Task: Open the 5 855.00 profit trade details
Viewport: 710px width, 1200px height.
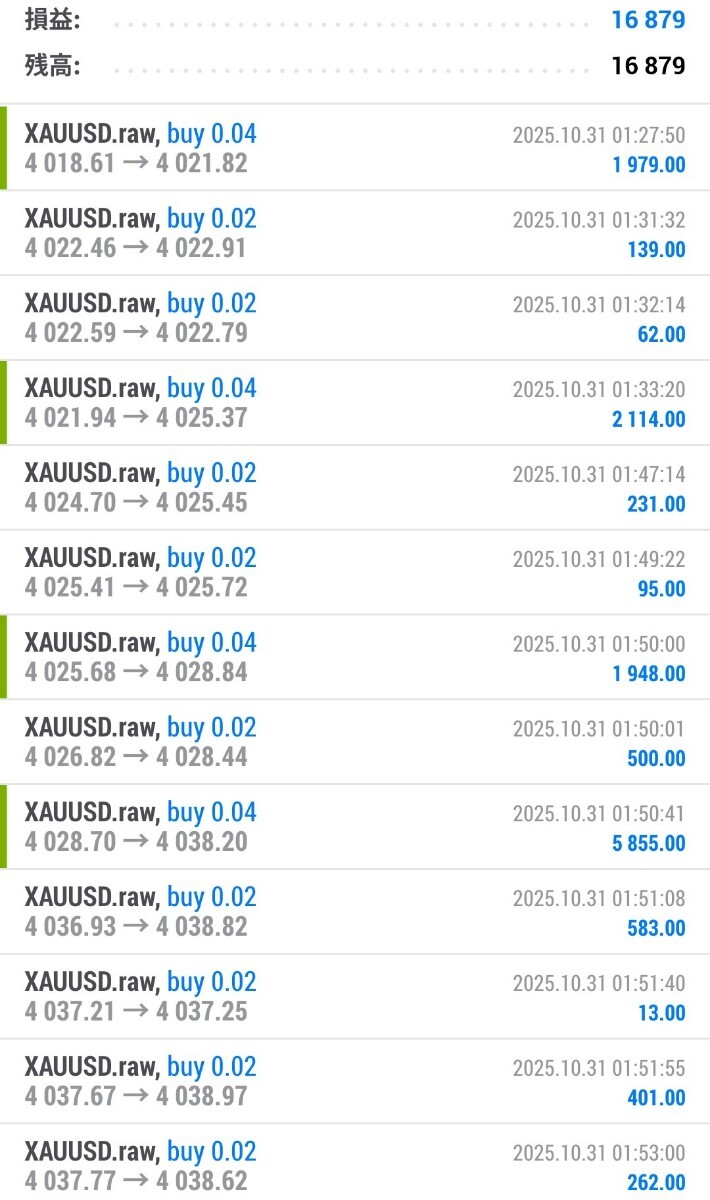Action: click(x=355, y=827)
